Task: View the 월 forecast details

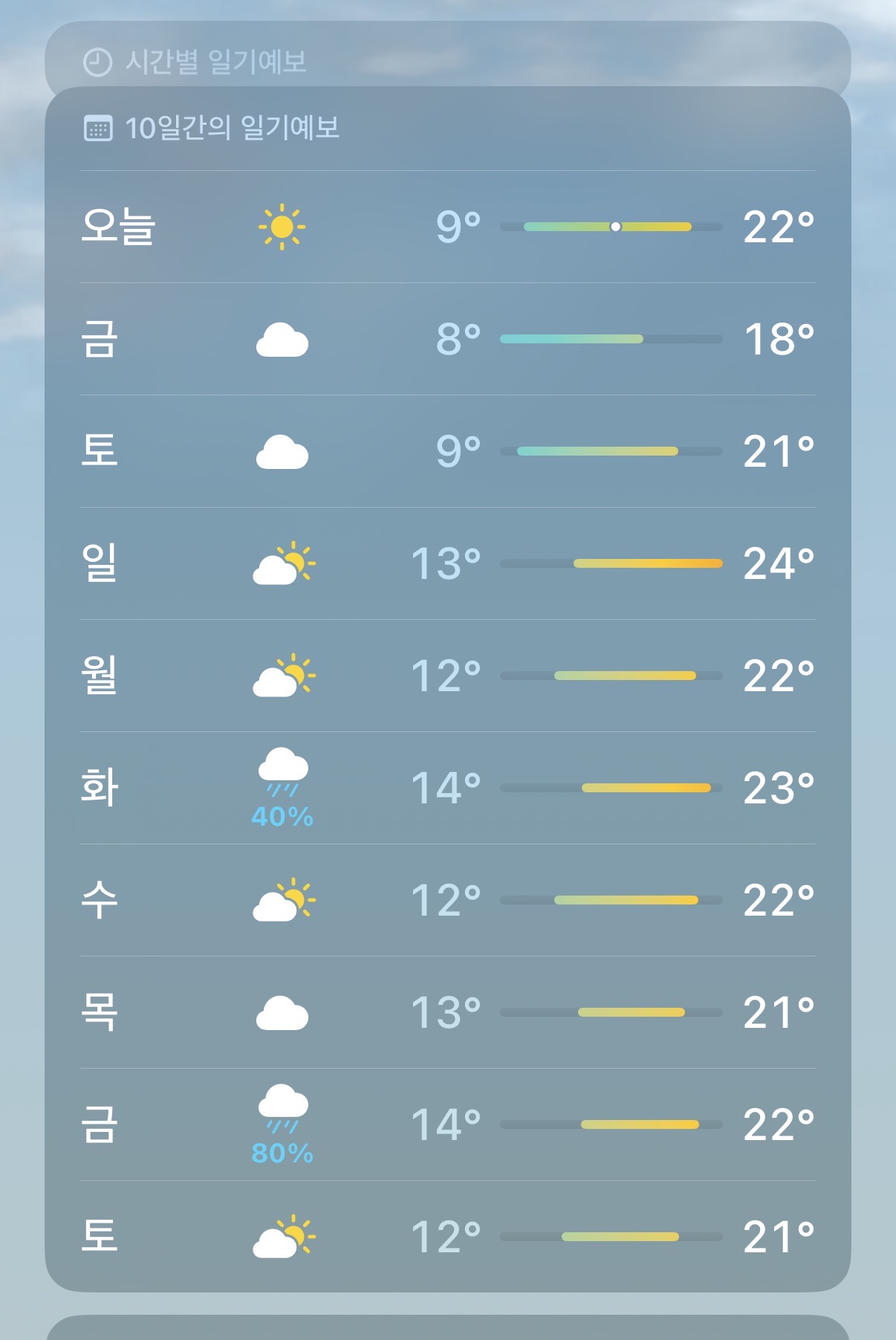Action: click(447, 676)
